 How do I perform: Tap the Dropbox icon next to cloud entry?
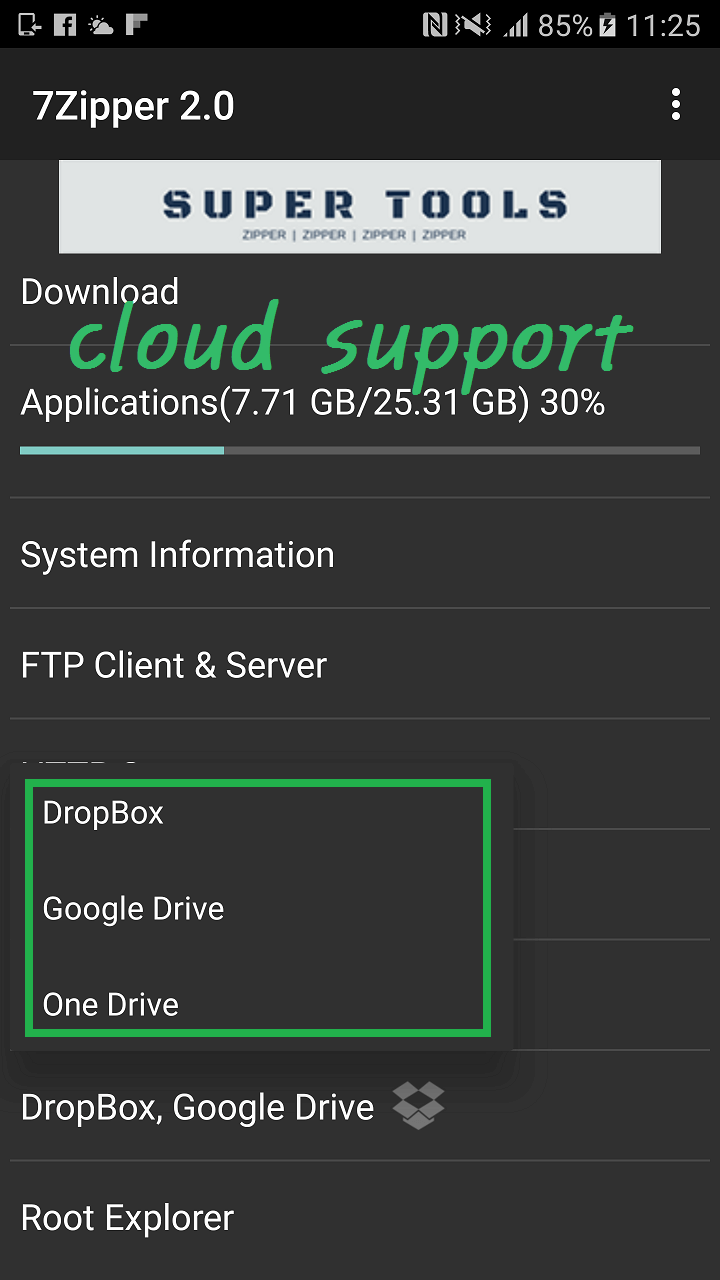pos(417,1104)
